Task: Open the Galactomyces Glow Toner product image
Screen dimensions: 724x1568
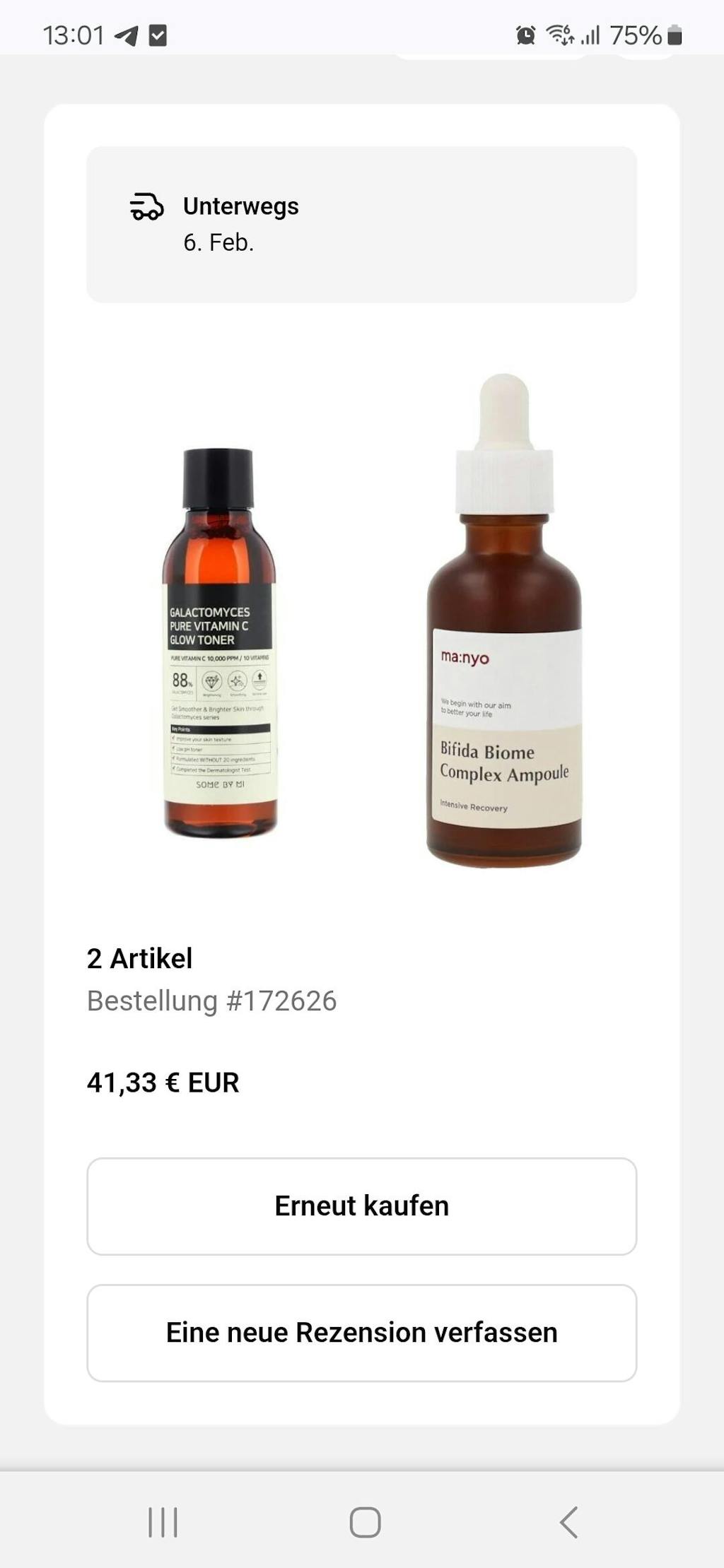Action: coord(219,642)
